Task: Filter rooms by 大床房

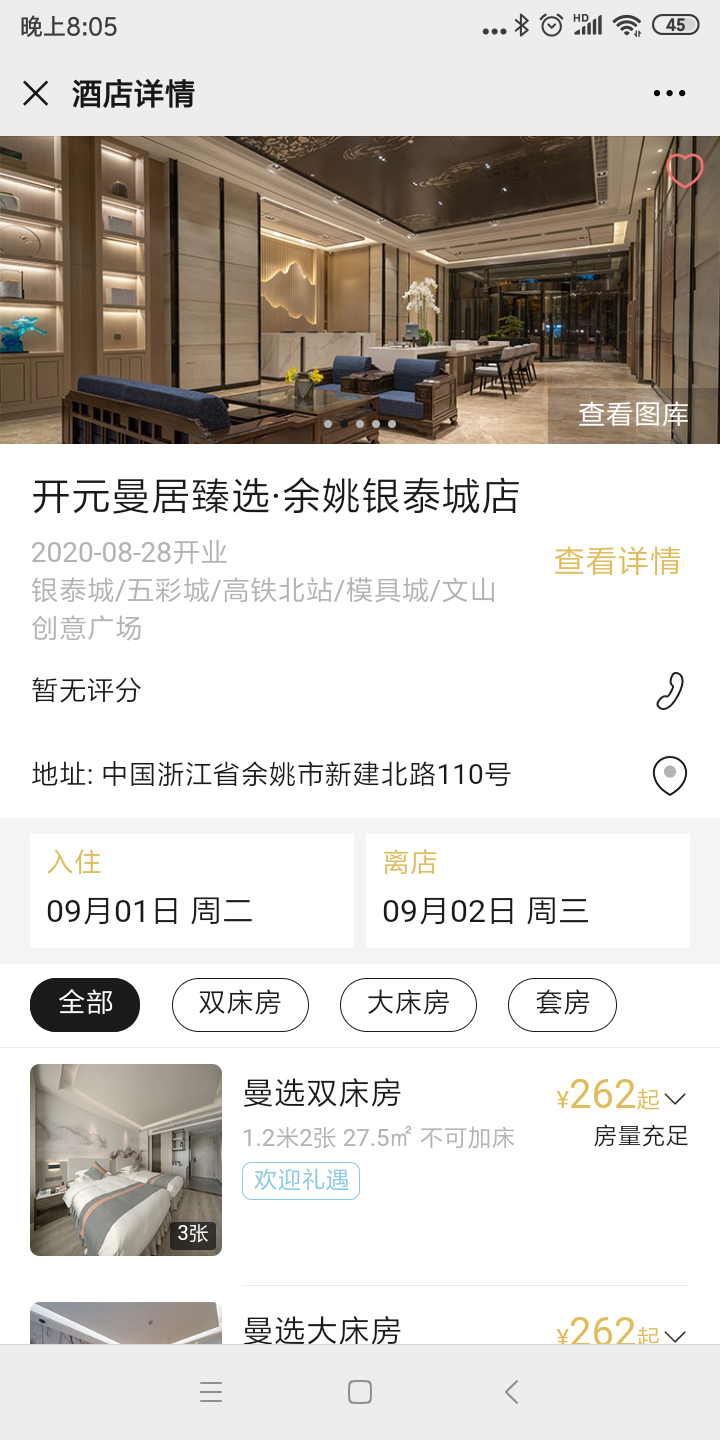Action: point(408,1004)
